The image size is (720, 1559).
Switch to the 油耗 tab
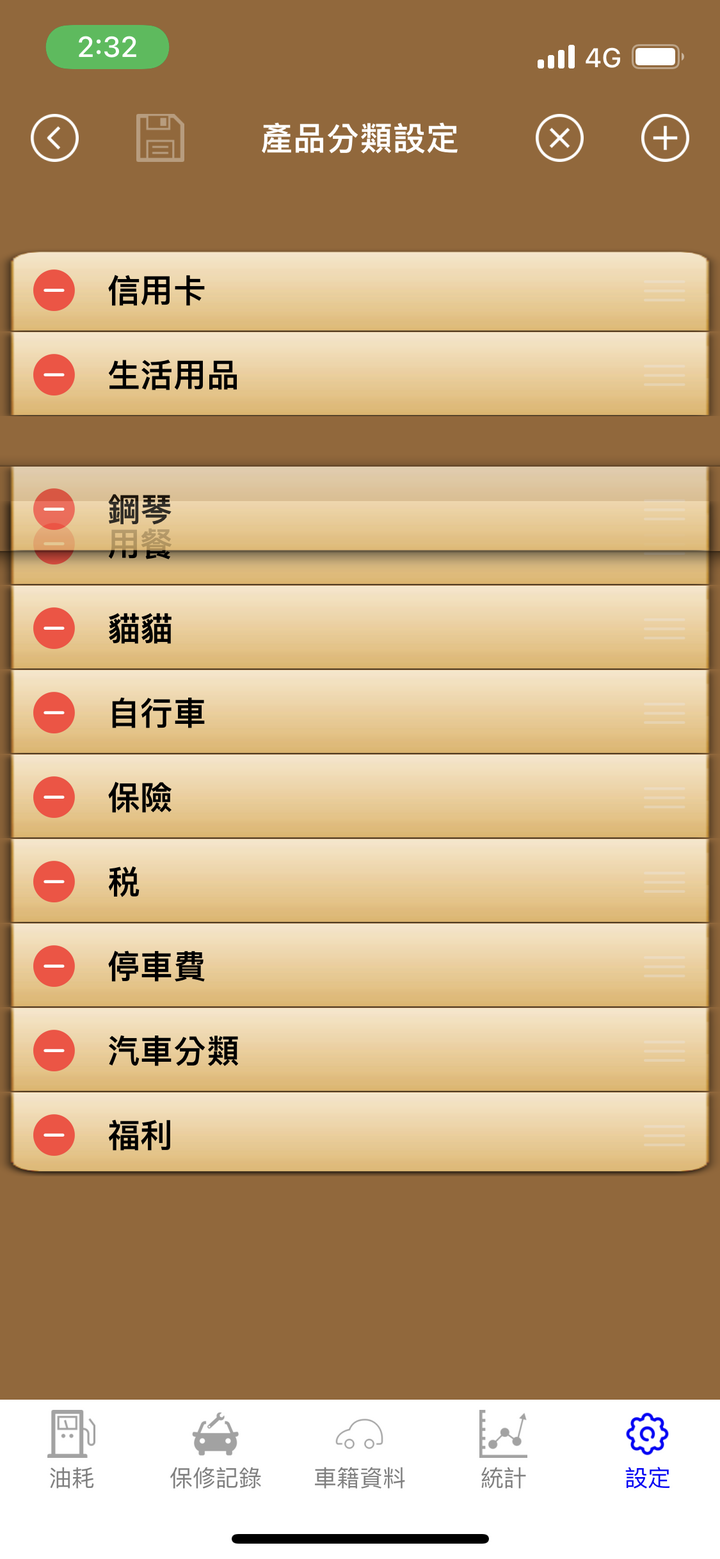[x=72, y=1450]
